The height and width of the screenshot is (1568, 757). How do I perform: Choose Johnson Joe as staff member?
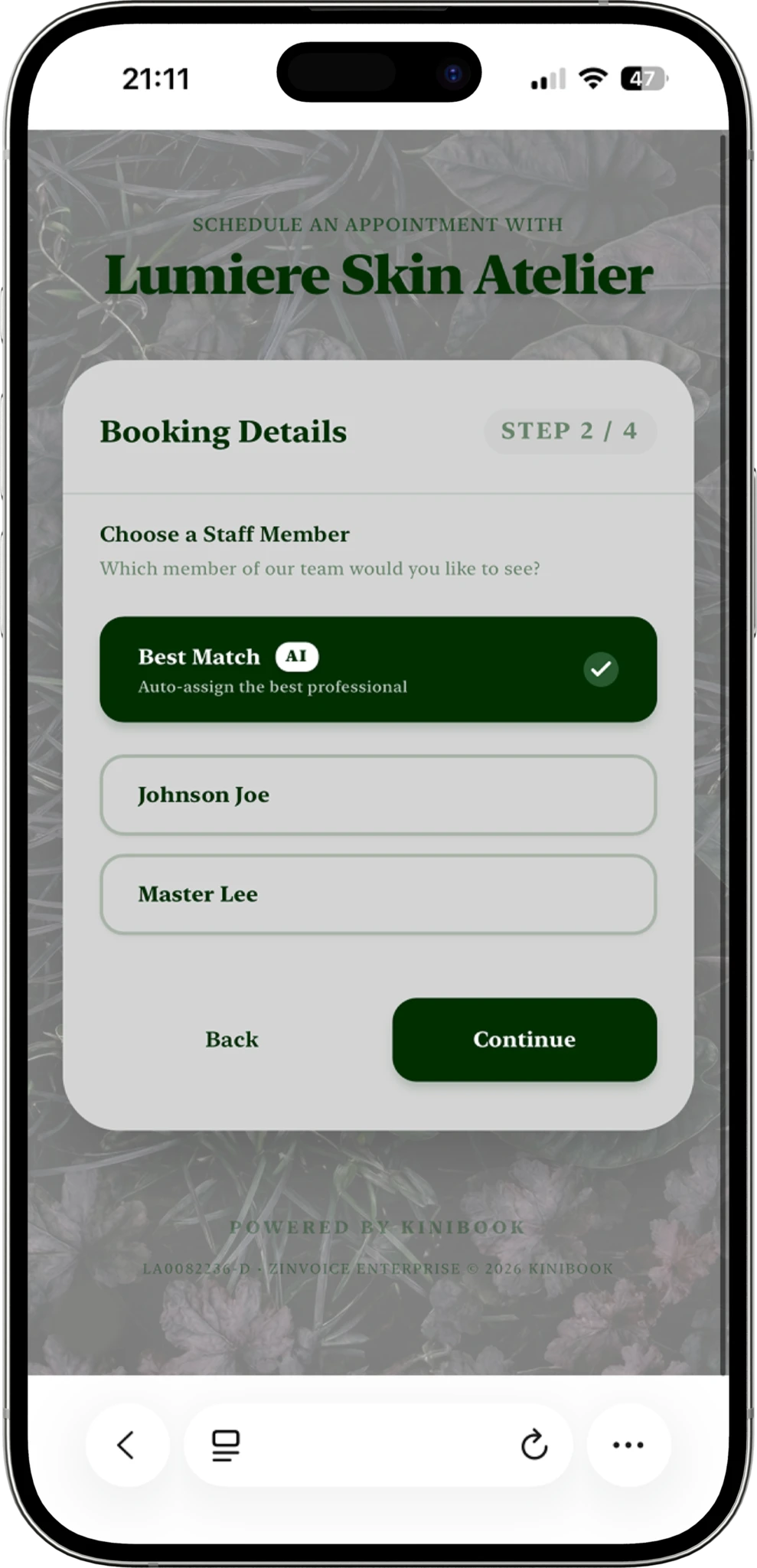(x=377, y=795)
